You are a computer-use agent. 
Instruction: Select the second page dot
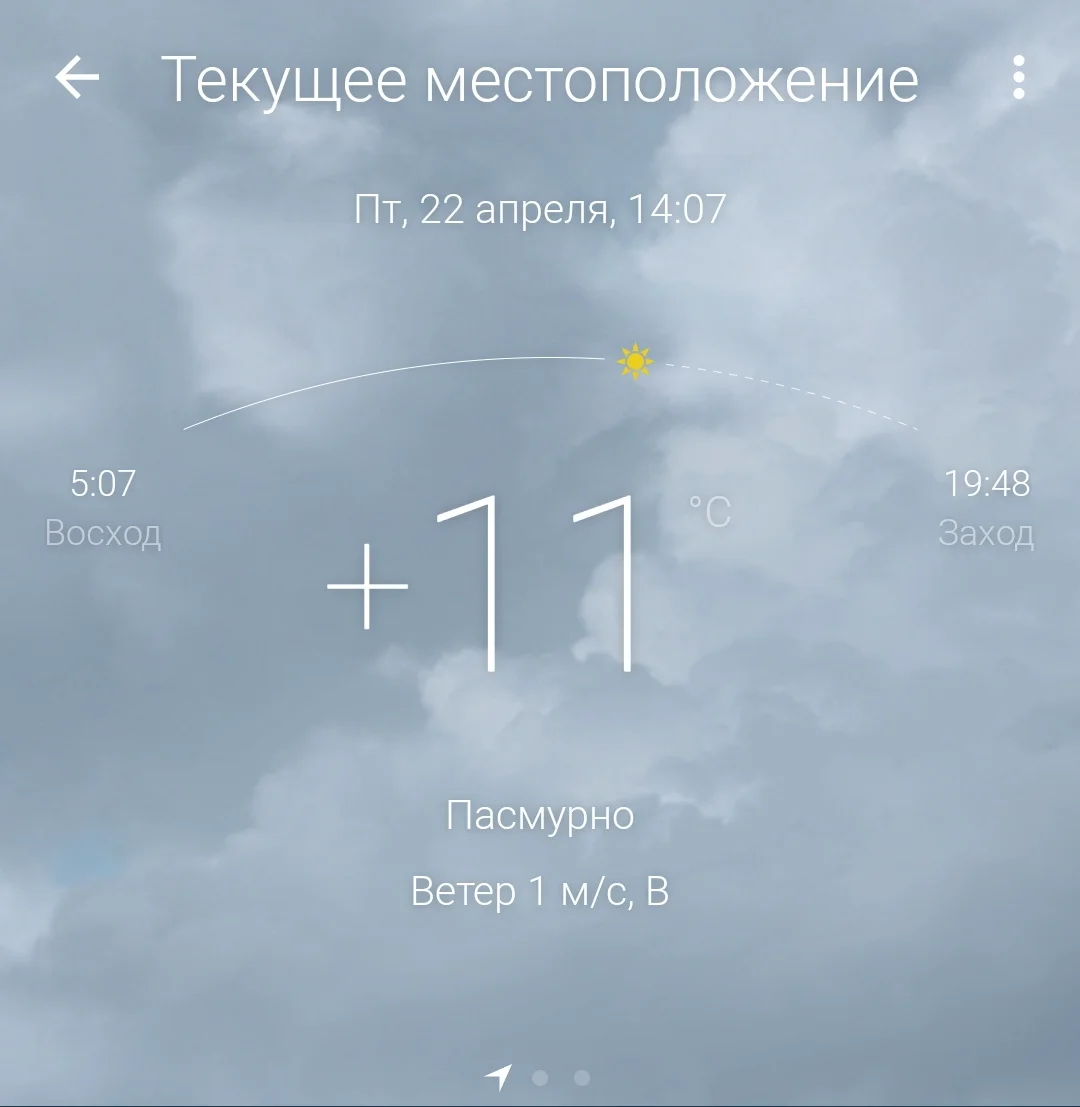click(x=540, y=1079)
